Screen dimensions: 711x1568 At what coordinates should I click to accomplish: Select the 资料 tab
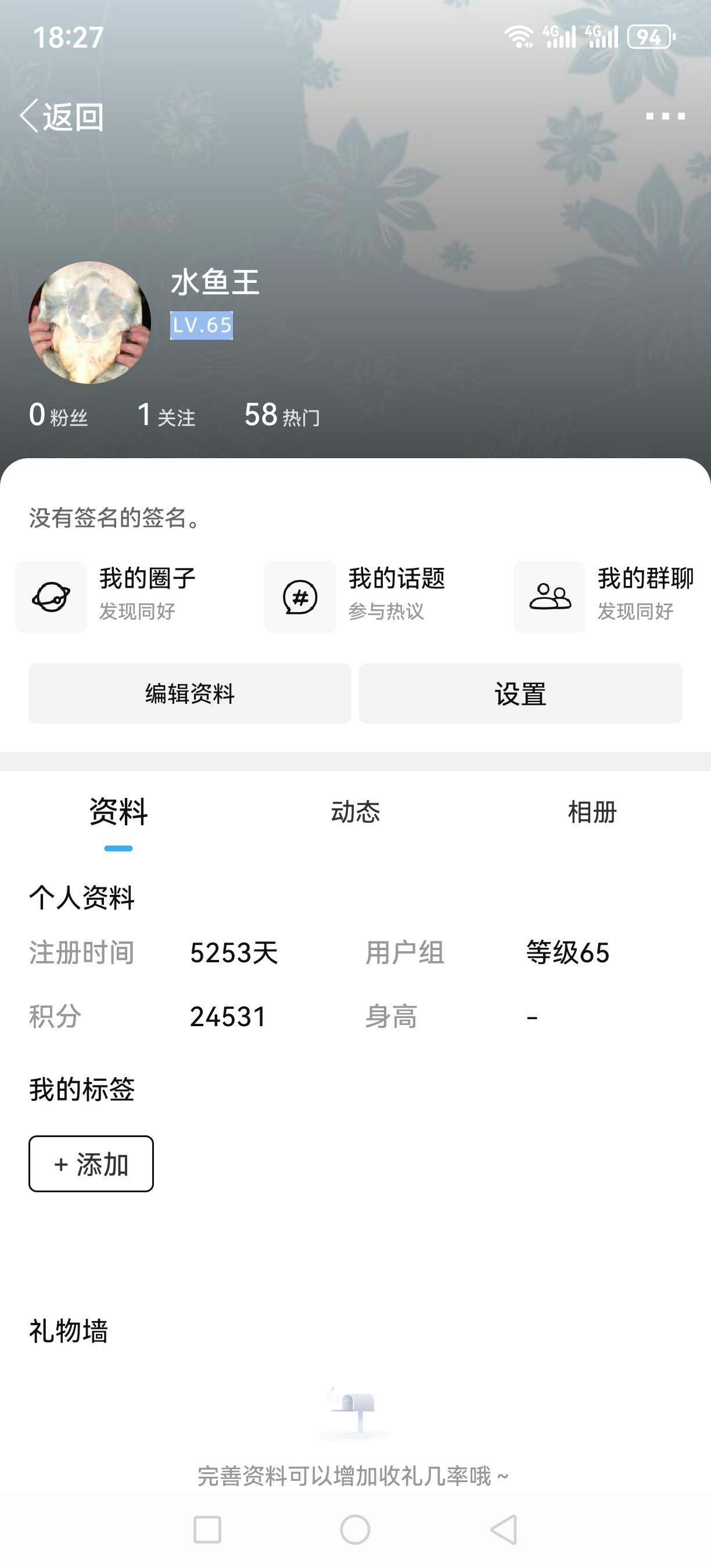tap(118, 812)
